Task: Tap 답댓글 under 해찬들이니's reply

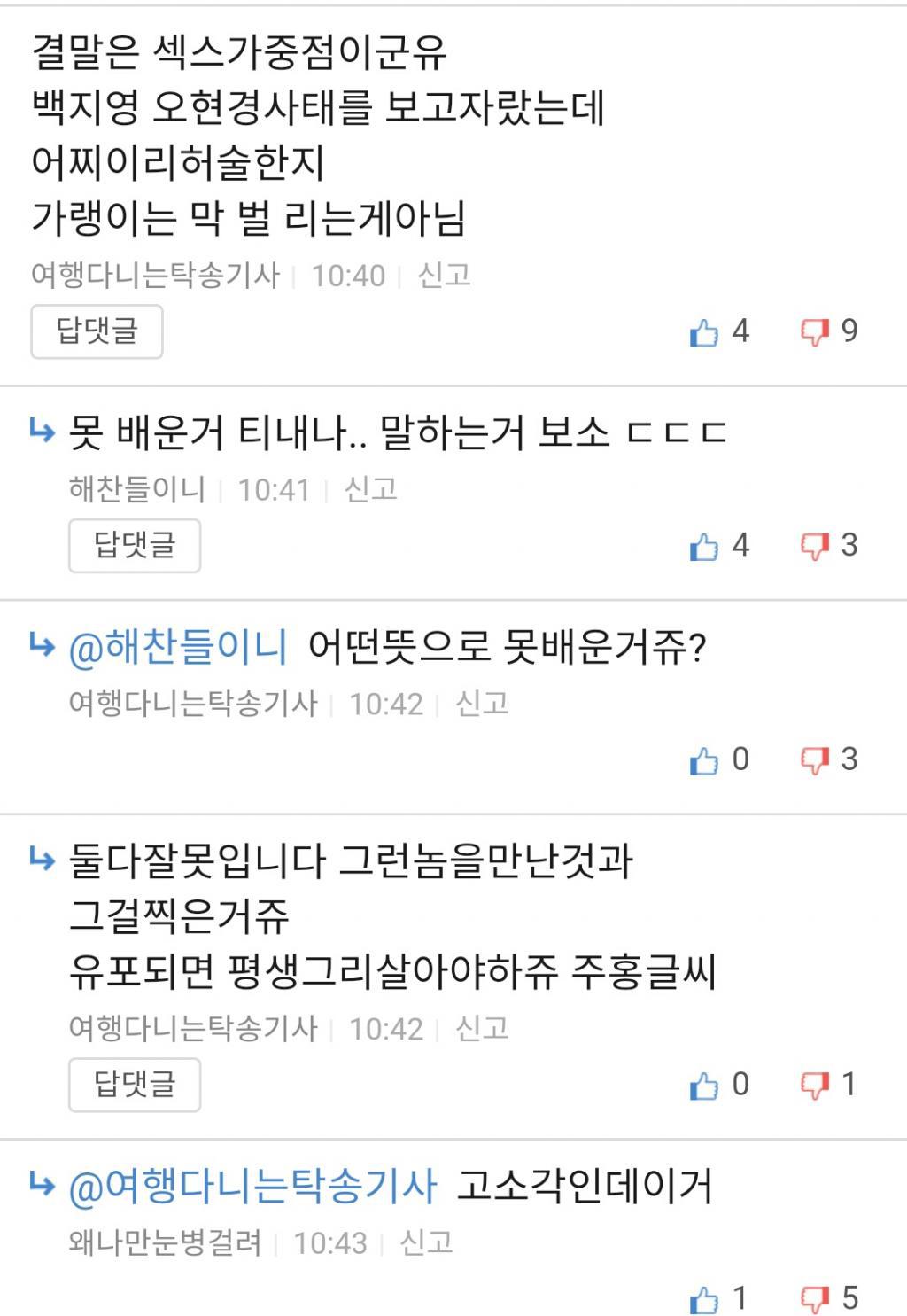Action: coord(135,545)
